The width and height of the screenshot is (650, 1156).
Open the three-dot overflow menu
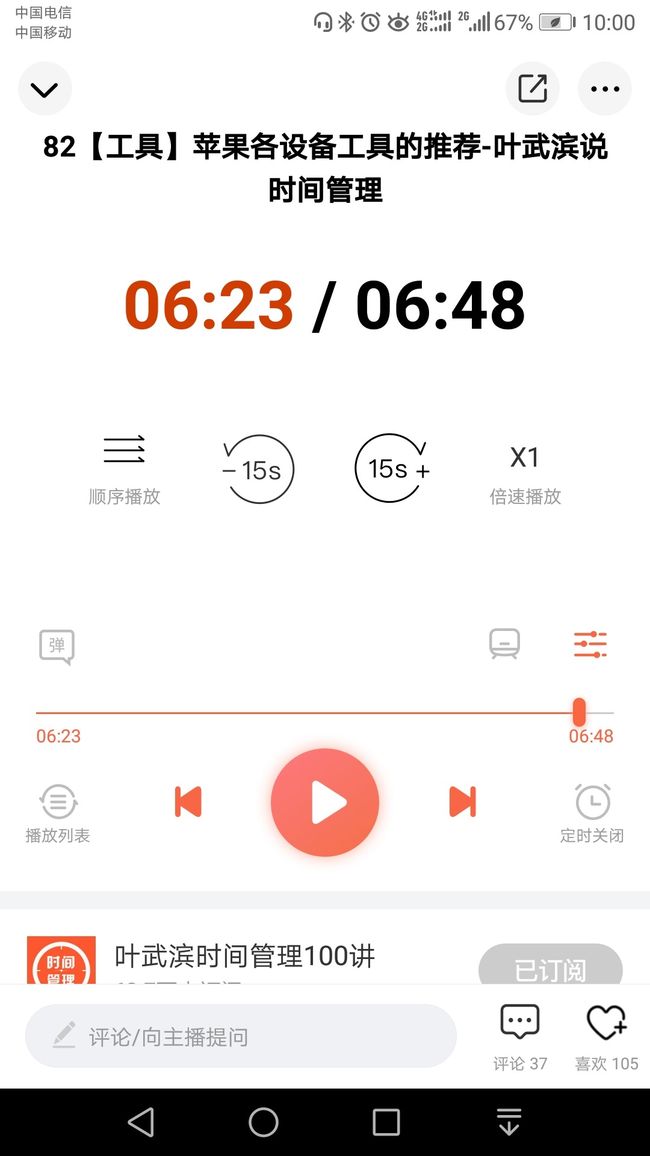point(604,89)
